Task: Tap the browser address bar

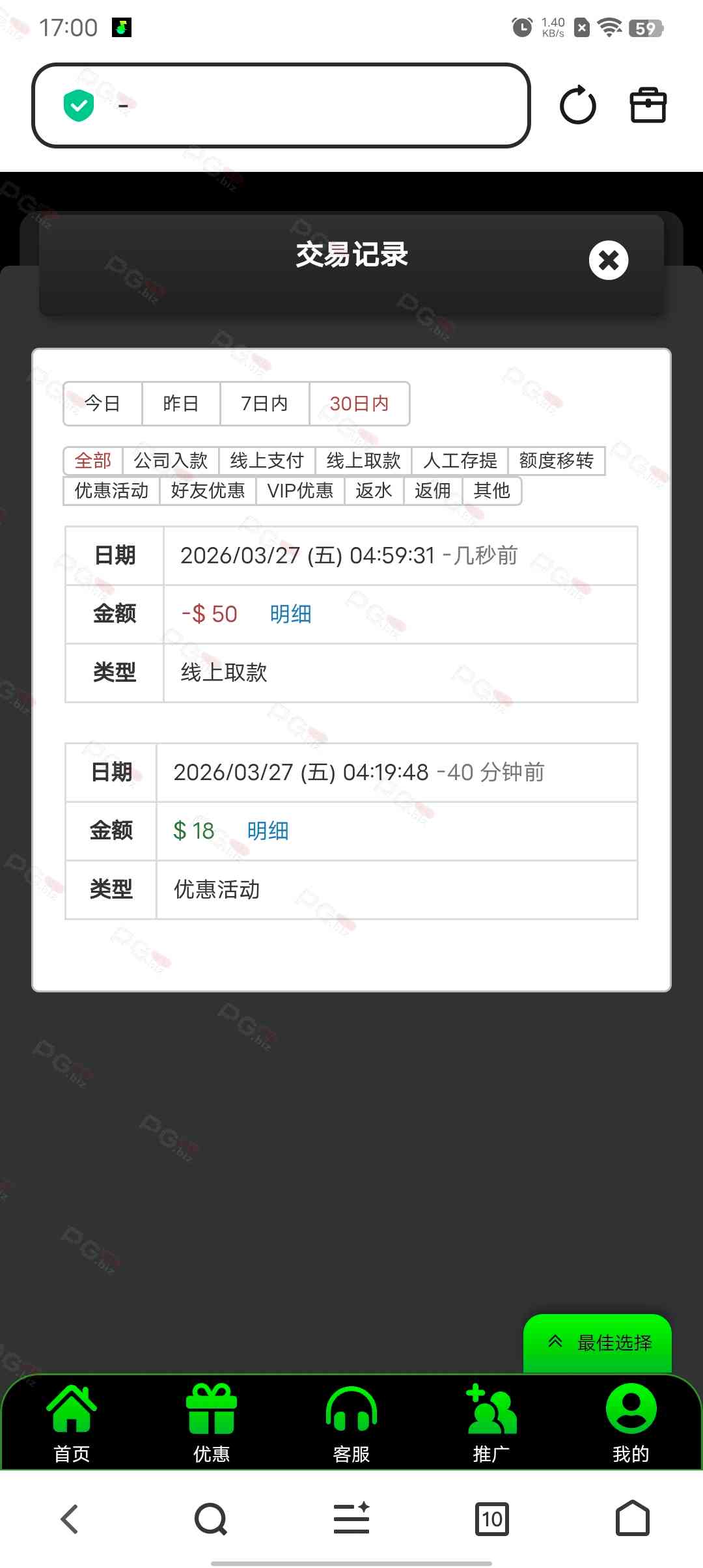Action: click(280, 105)
